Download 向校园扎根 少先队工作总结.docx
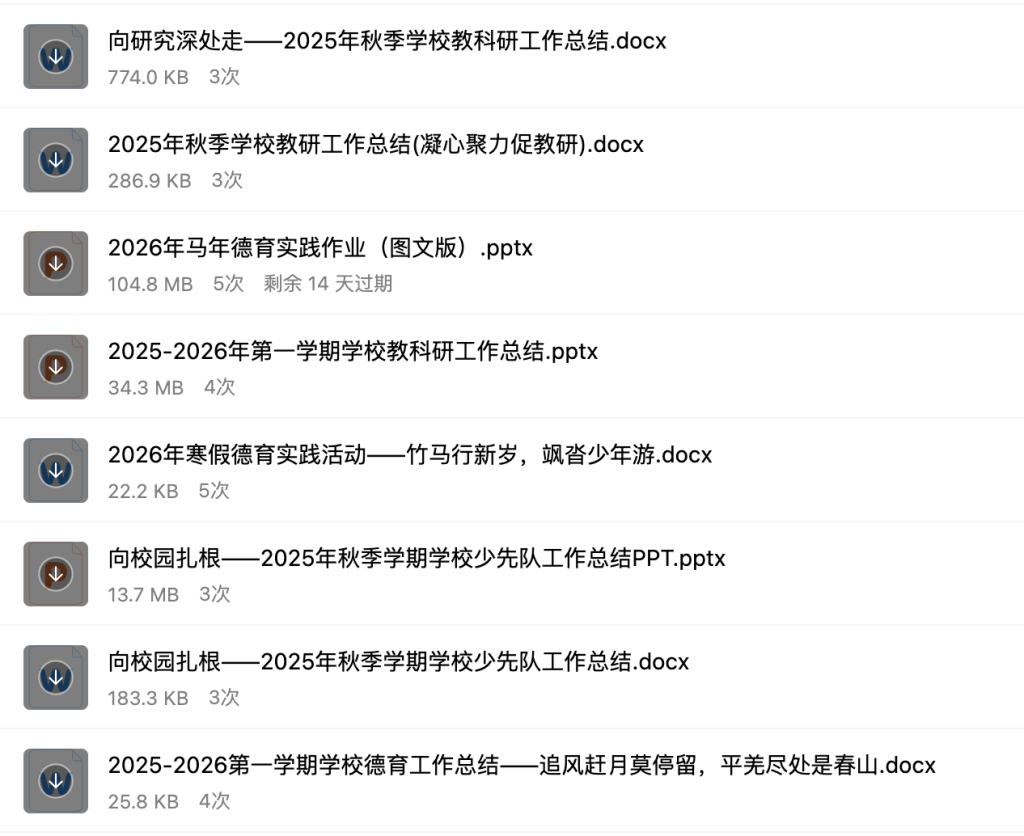This screenshot has width=1024, height=836. coord(56,678)
